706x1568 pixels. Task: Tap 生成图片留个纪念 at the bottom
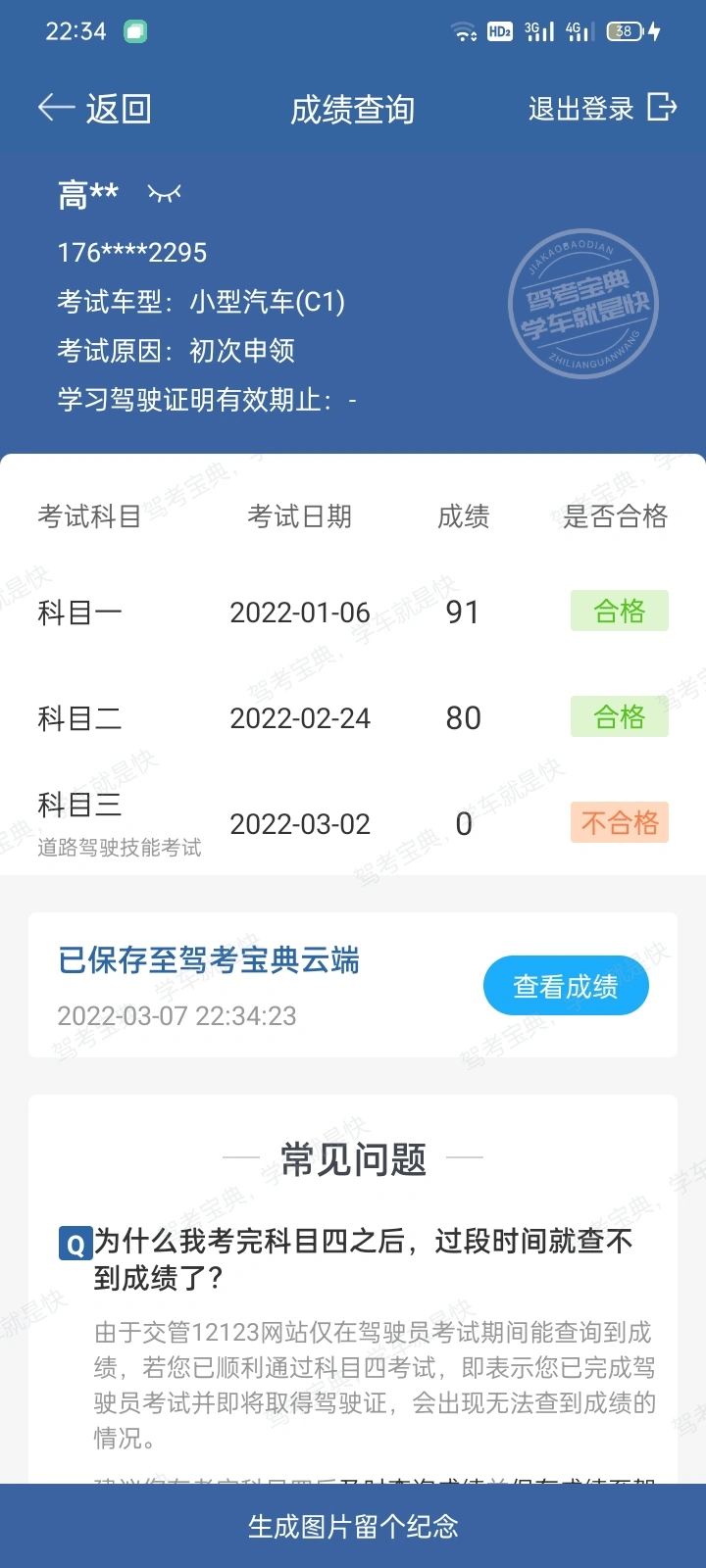click(x=353, y=1526)
